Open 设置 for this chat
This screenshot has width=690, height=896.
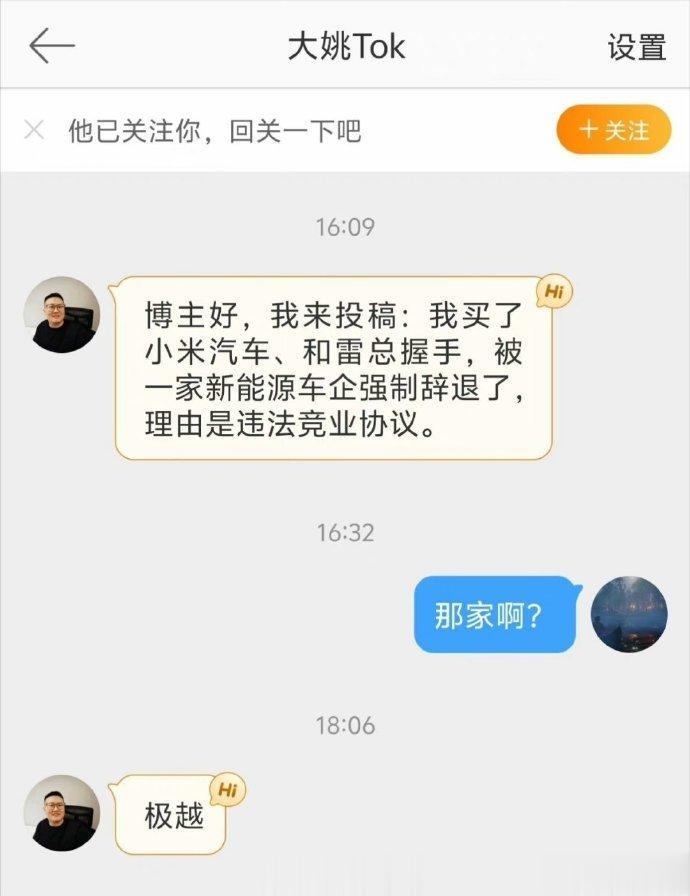[637, 47]
